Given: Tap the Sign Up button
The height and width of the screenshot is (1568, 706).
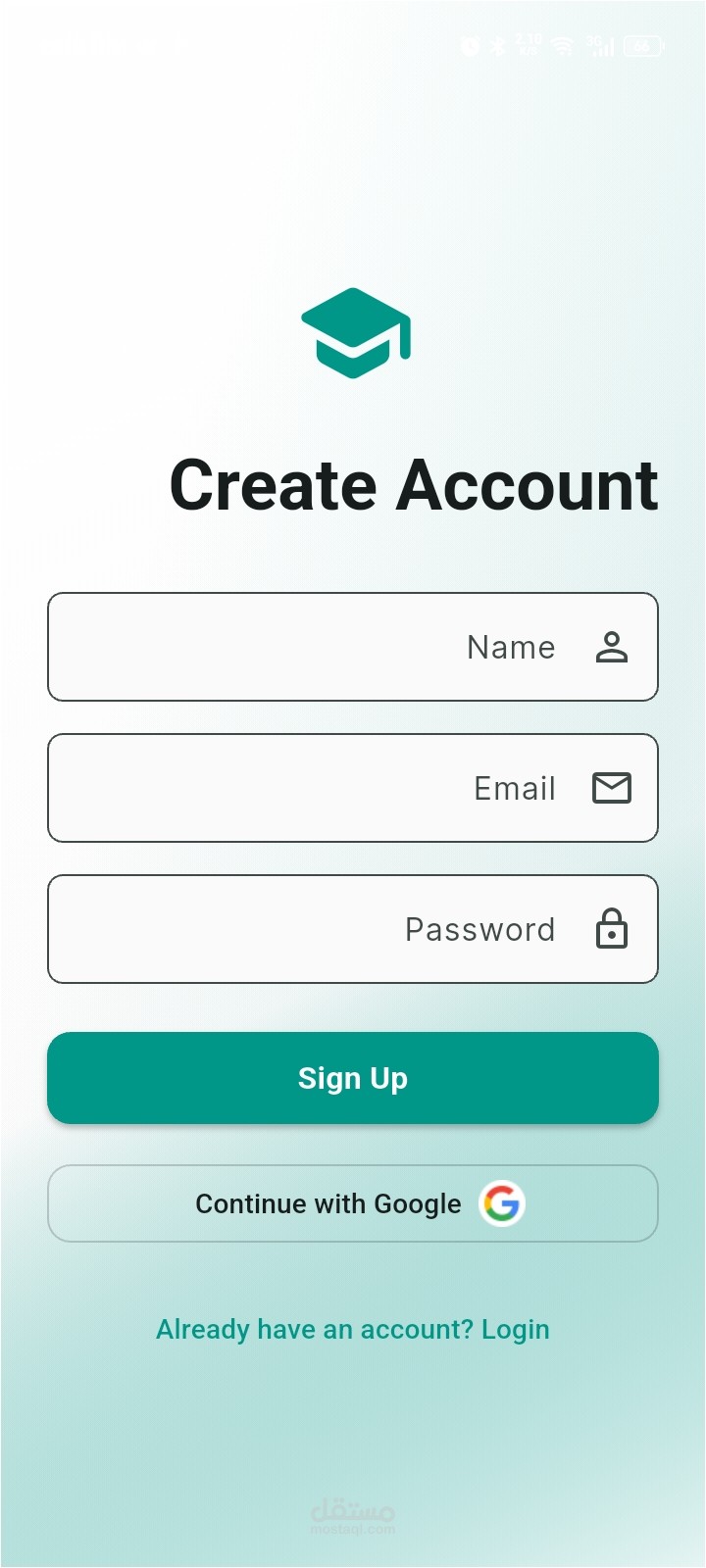Looking at the screenshot, I should coord(353,1078).
